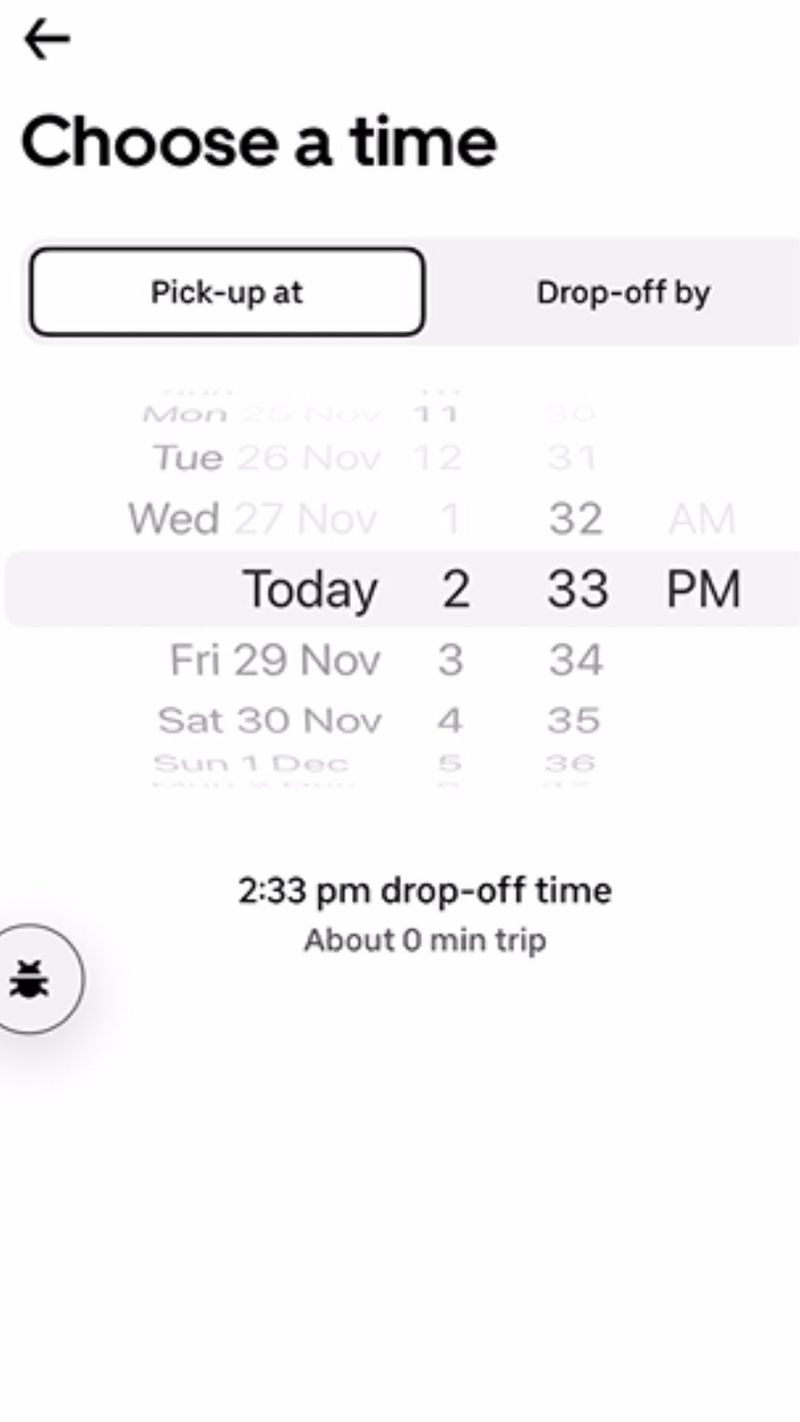Click the back arrow icon

click(45, 38)
